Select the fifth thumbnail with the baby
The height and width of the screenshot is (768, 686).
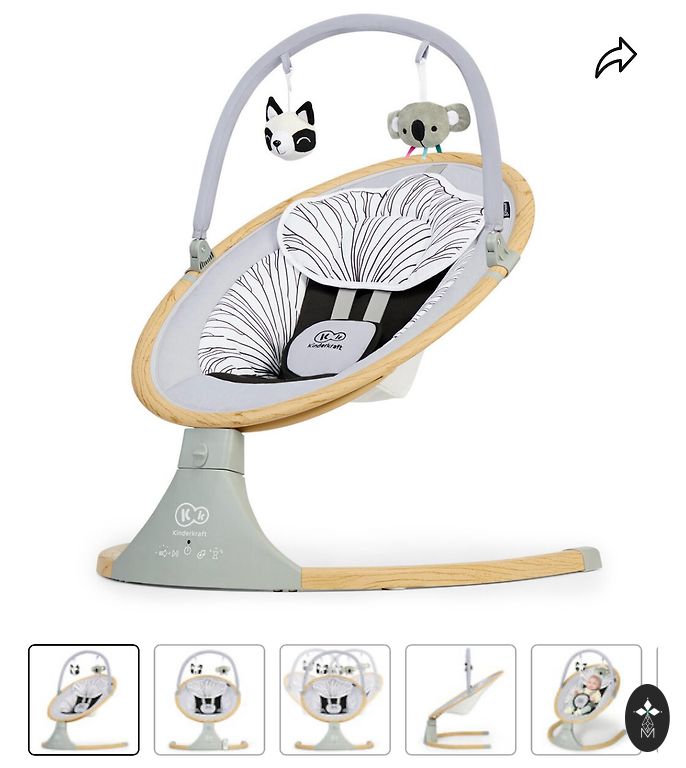pyautogui.click(x=585, y=699)
